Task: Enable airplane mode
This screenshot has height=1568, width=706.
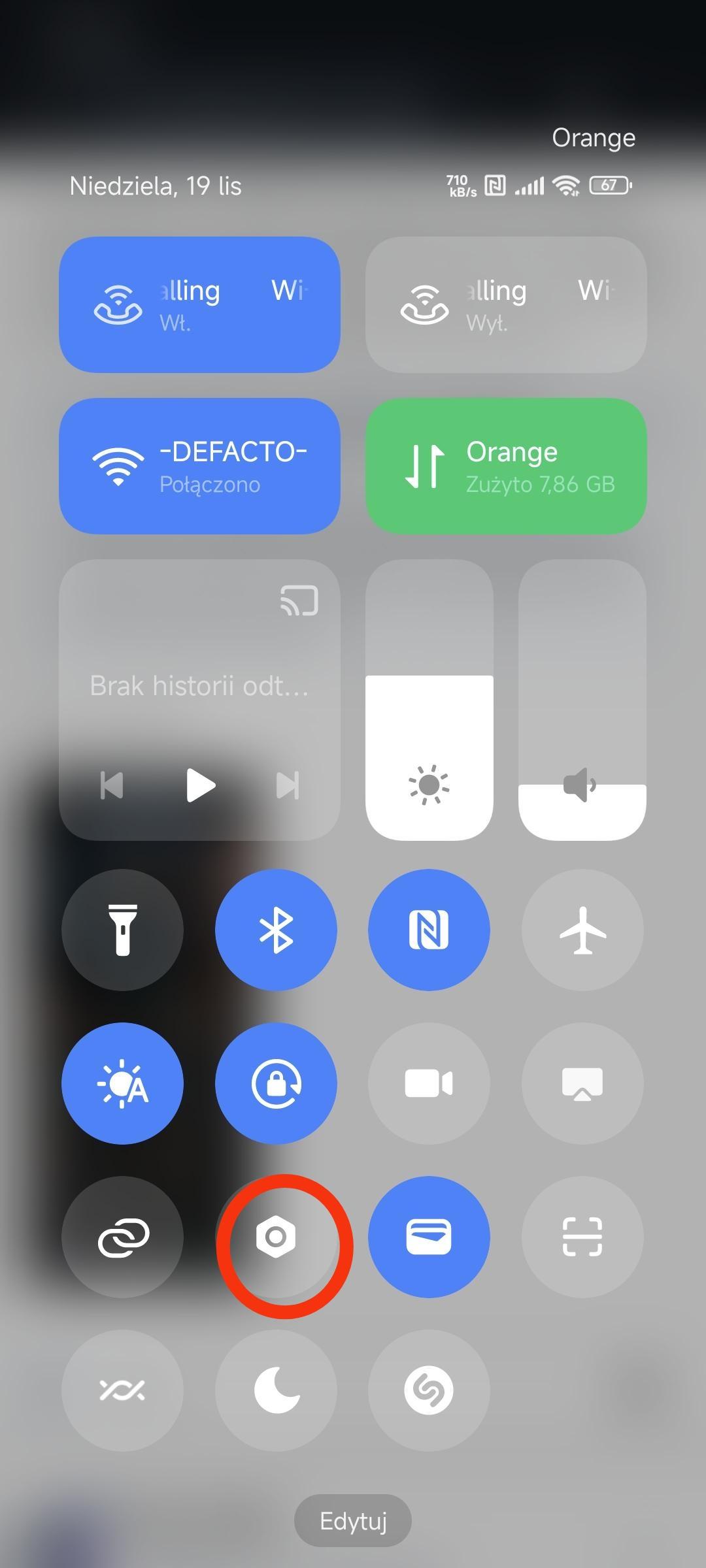Action: point(582,930)
